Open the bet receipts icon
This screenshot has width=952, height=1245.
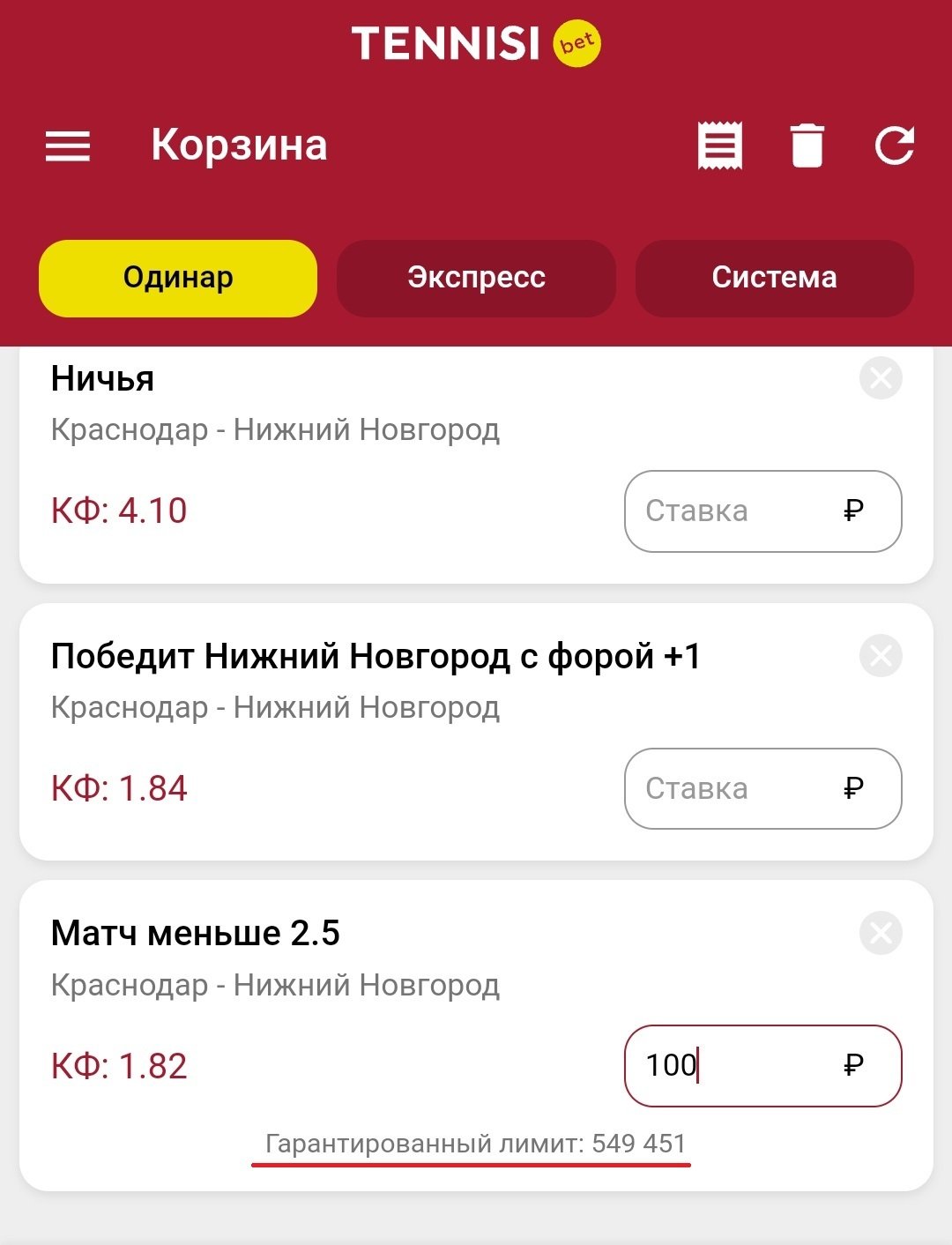(719, 145)
